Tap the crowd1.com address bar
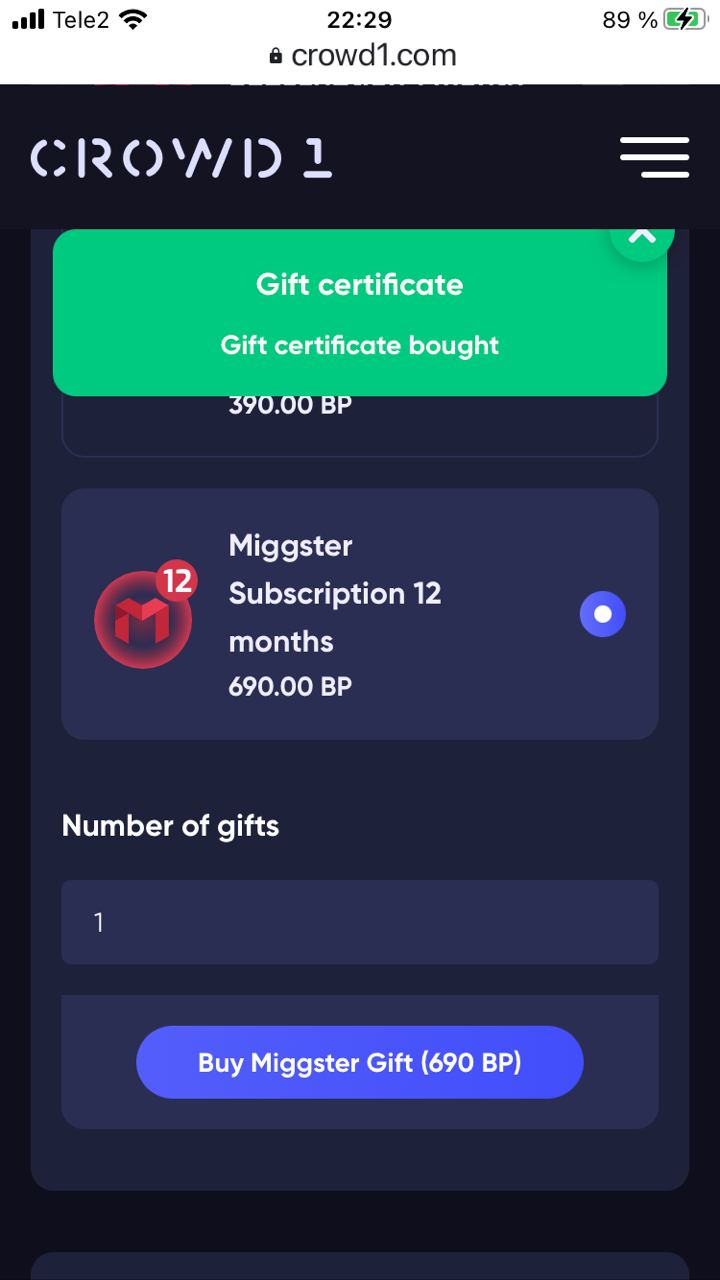Screen dimensions: 720x1280 coord(362,55)
